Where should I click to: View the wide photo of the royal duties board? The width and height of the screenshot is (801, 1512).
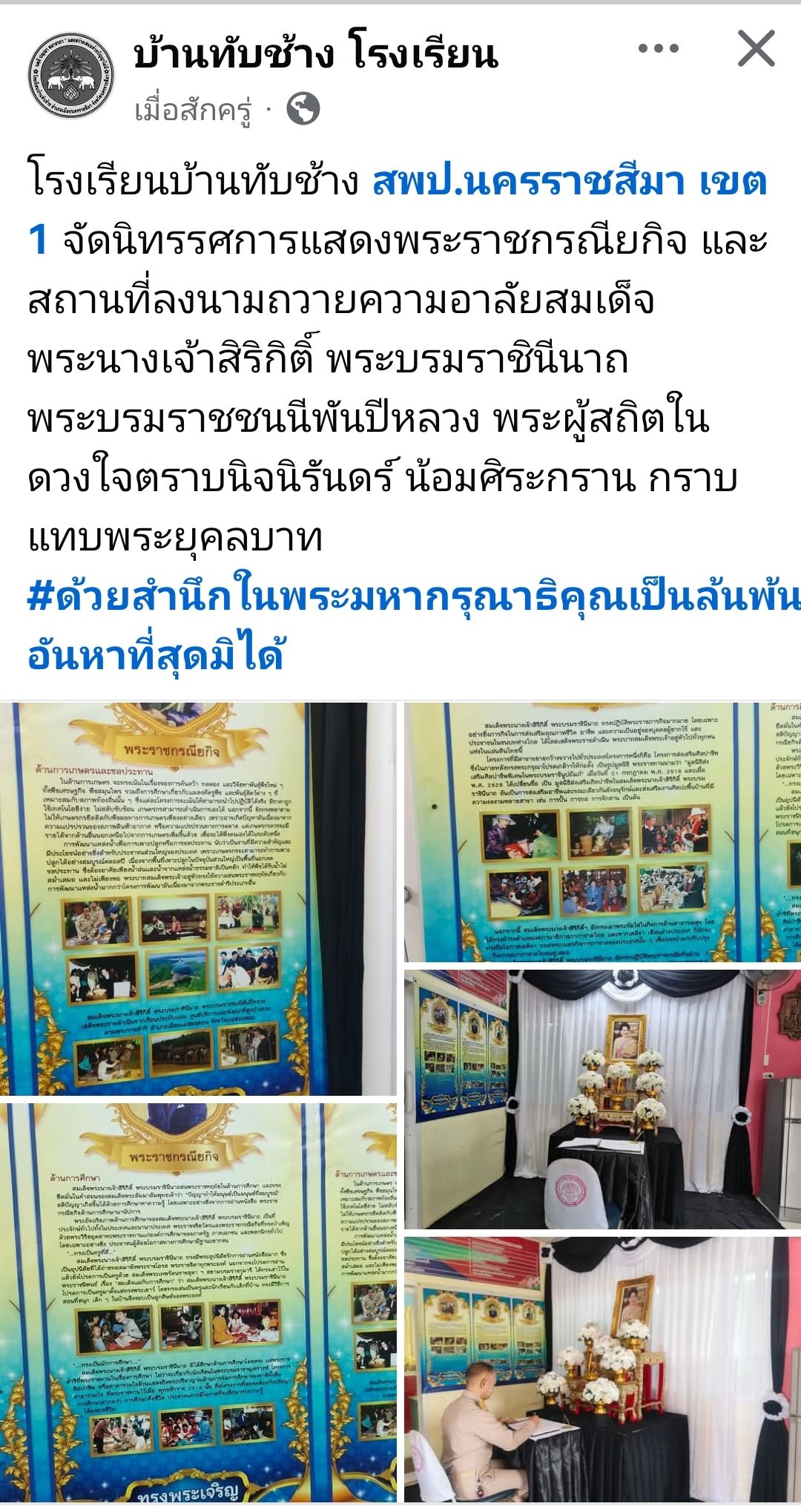pos(602,831)
